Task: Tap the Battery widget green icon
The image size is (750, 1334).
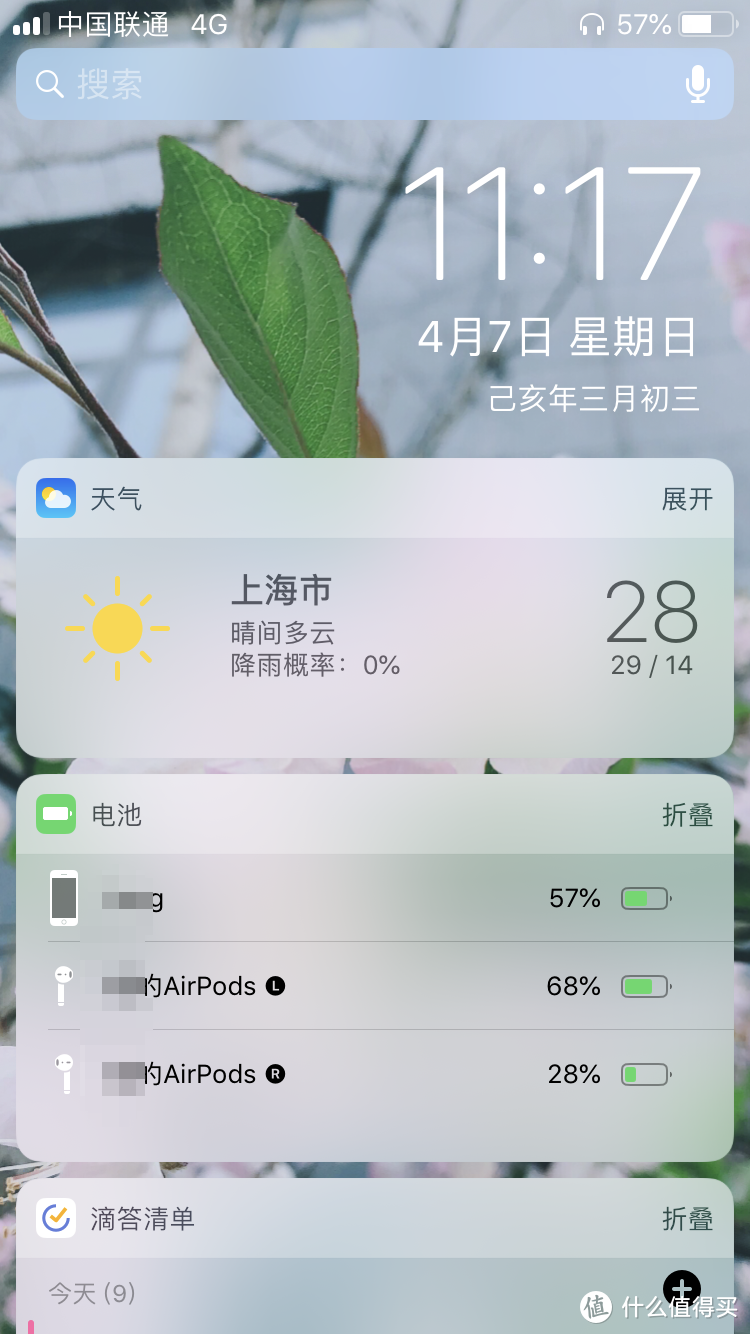Action: [55, 814]
